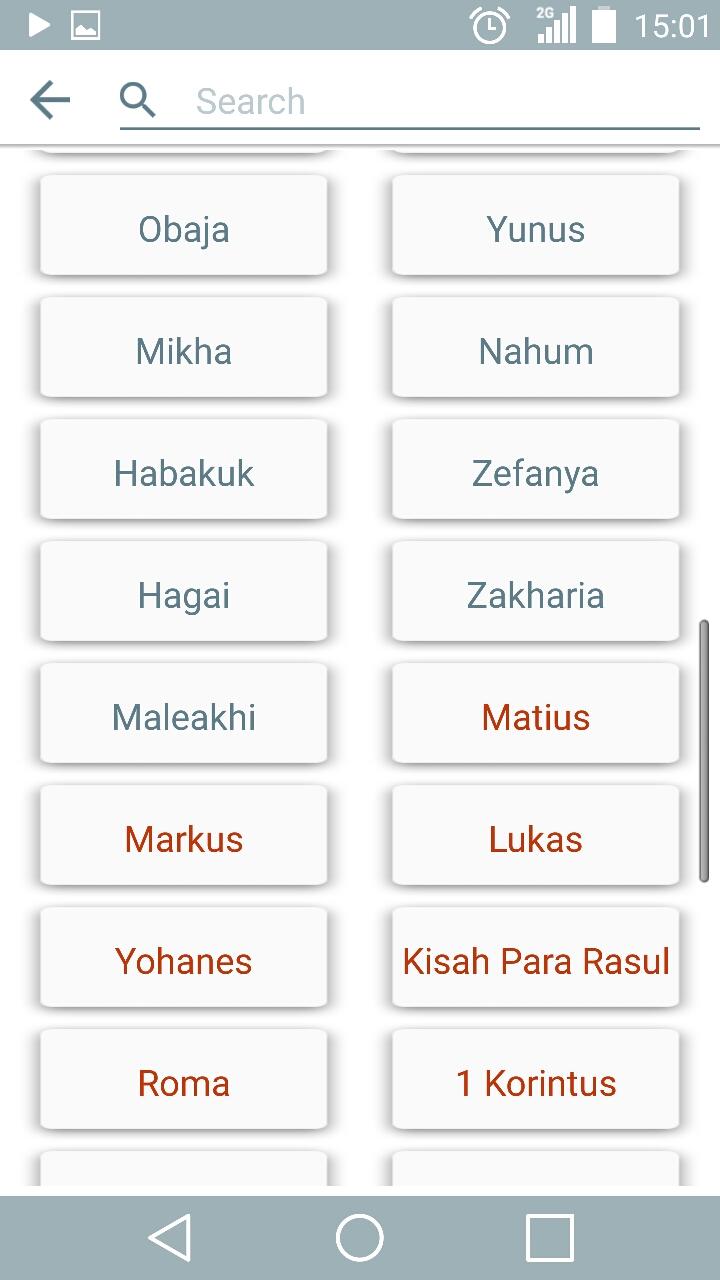The width and height of the screenshot is (720, 1280).
Task: Go back using the arrow icon
Action: [x=50, y=100]
